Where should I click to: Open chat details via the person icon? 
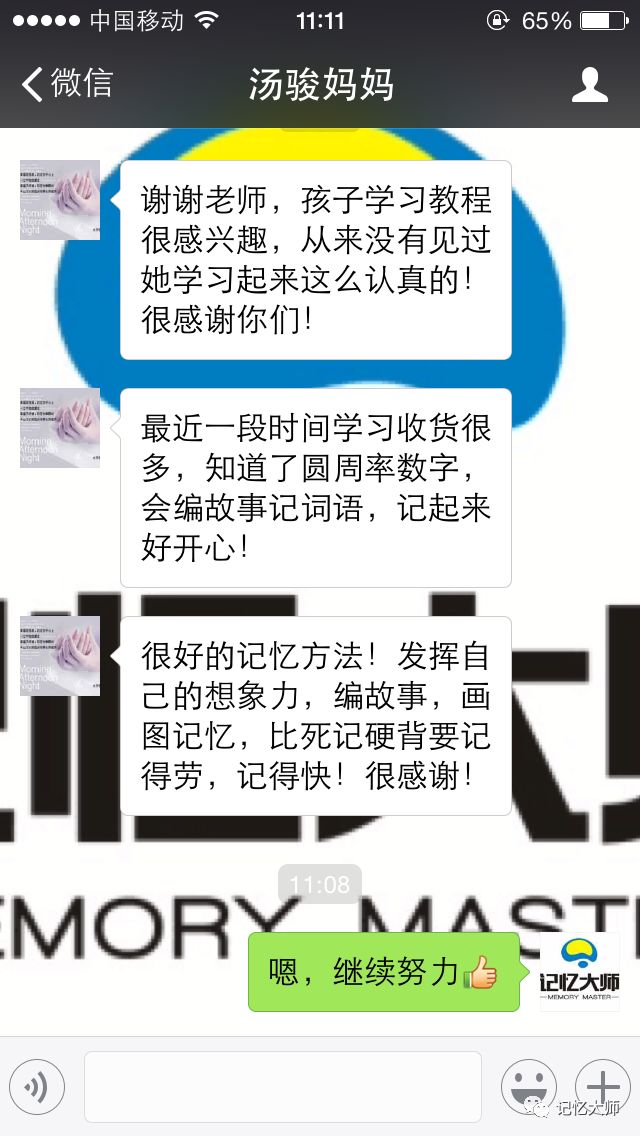point(590,85)
